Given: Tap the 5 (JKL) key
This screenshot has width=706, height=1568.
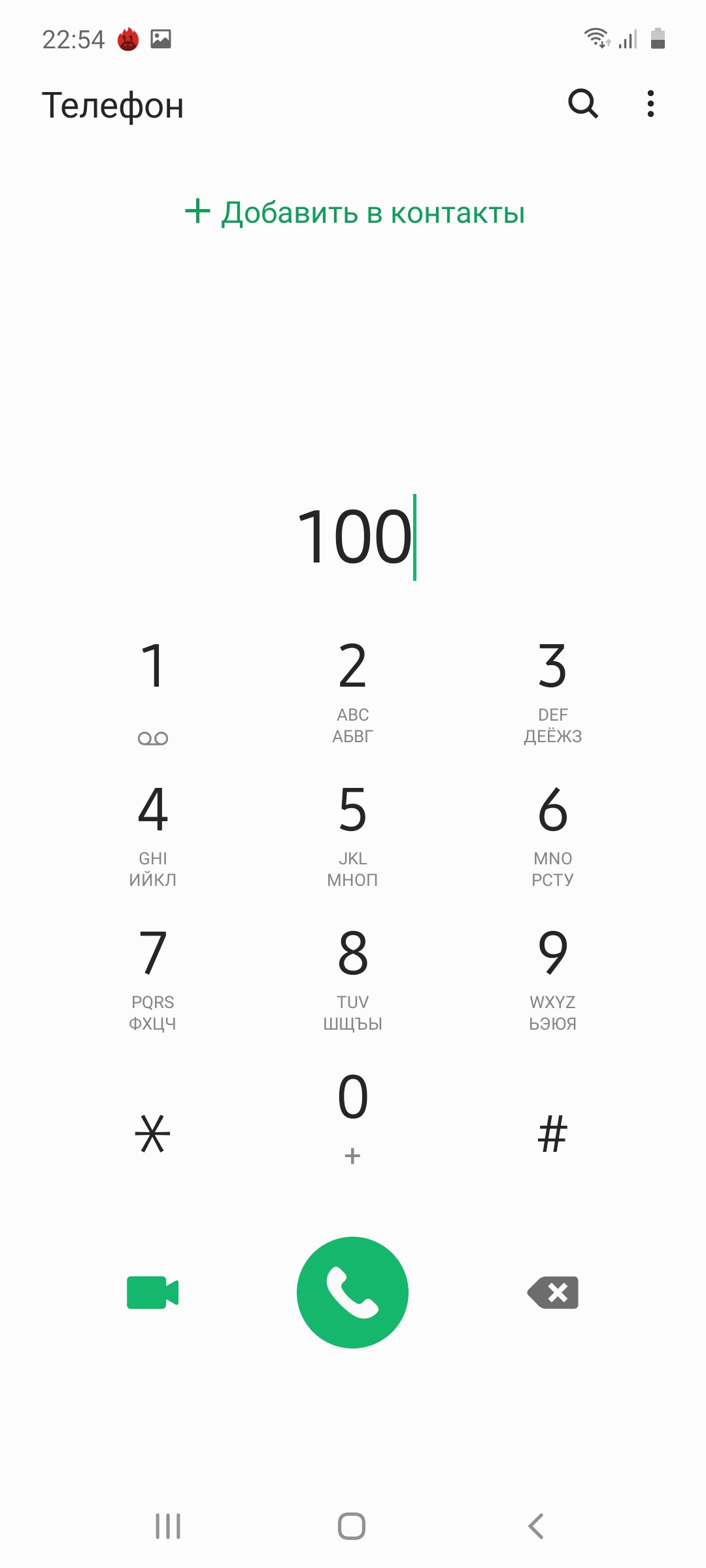Looking at the screenshot, I should 352,833.
